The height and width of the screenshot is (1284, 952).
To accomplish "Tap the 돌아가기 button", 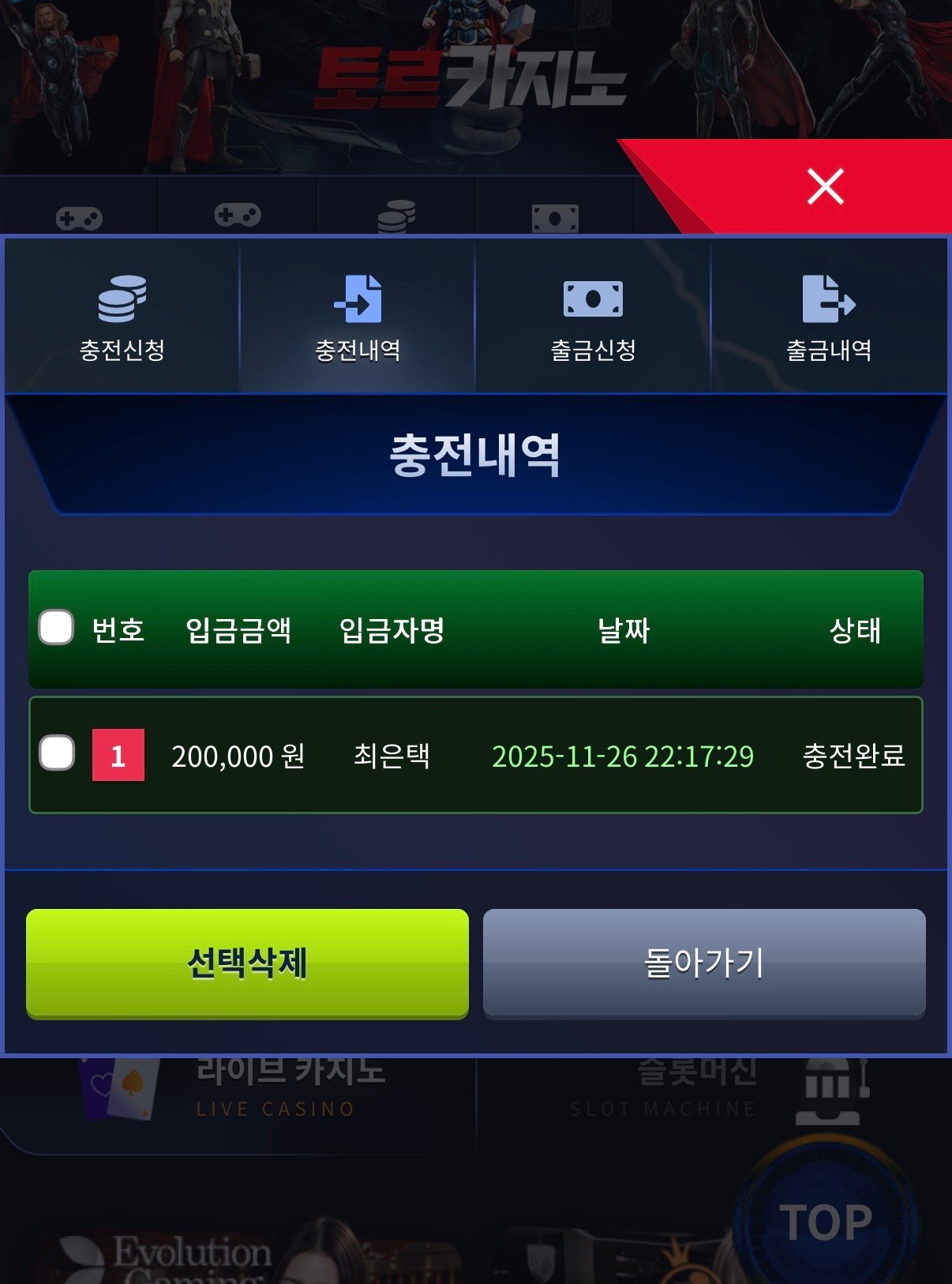I will 703,963.
